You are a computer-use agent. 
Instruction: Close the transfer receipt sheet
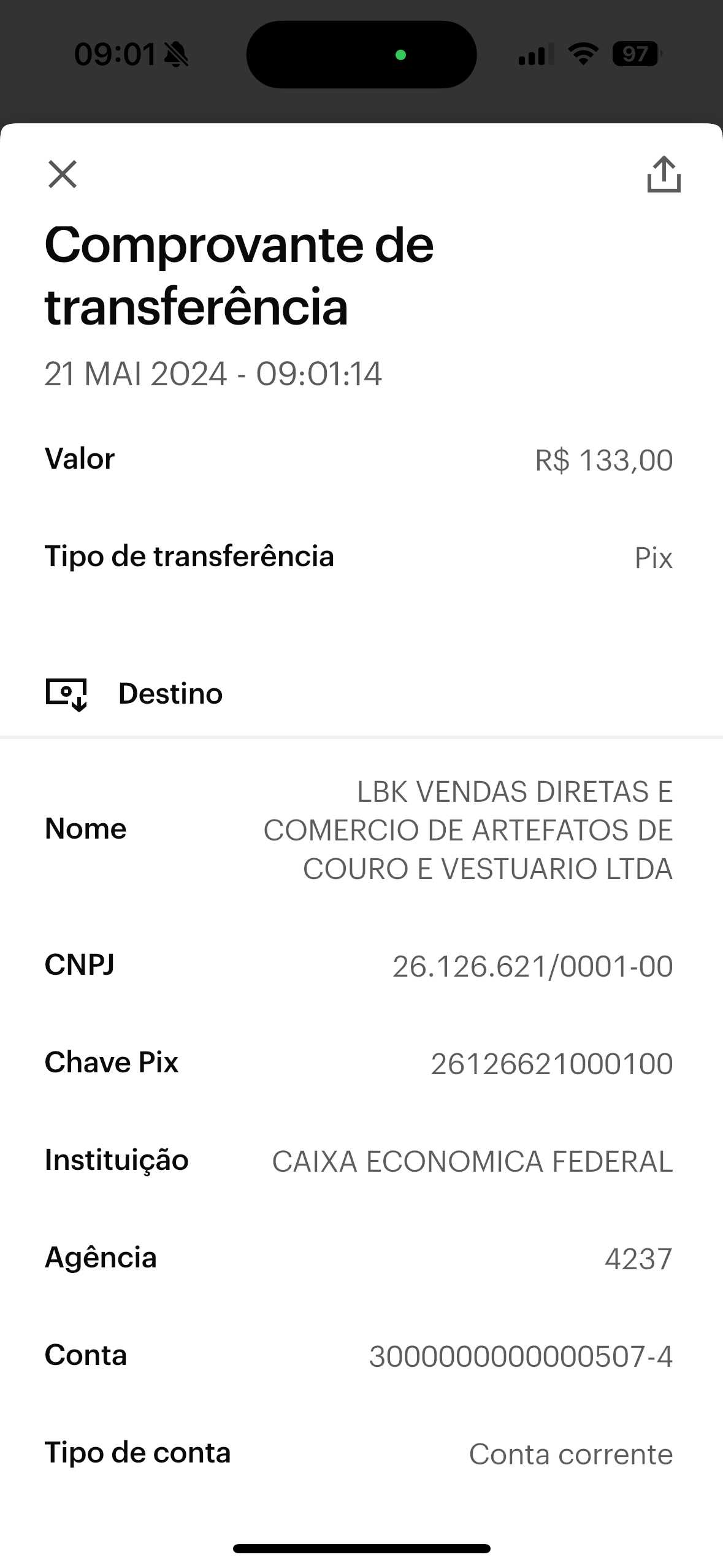click(63, 174)
